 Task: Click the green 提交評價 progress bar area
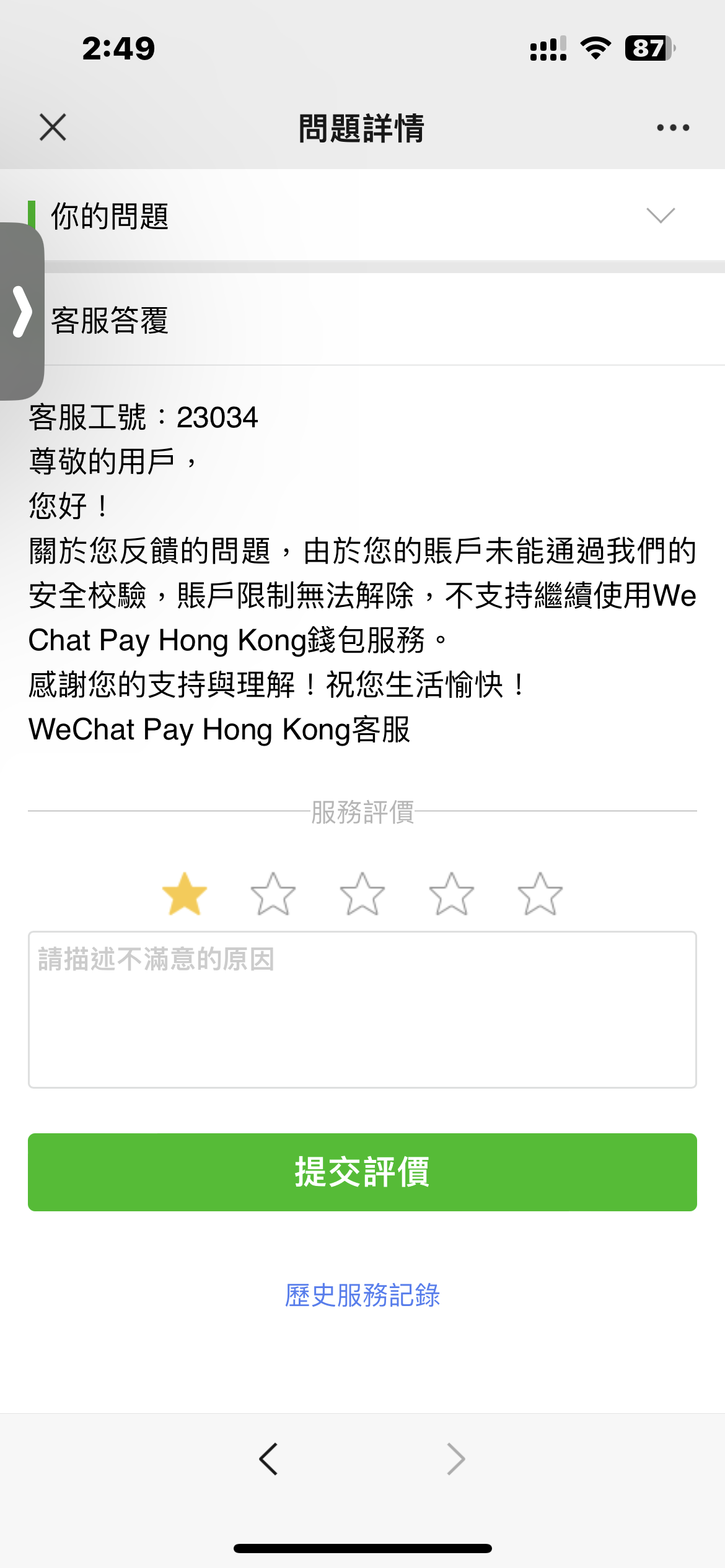click(362, 1172)
